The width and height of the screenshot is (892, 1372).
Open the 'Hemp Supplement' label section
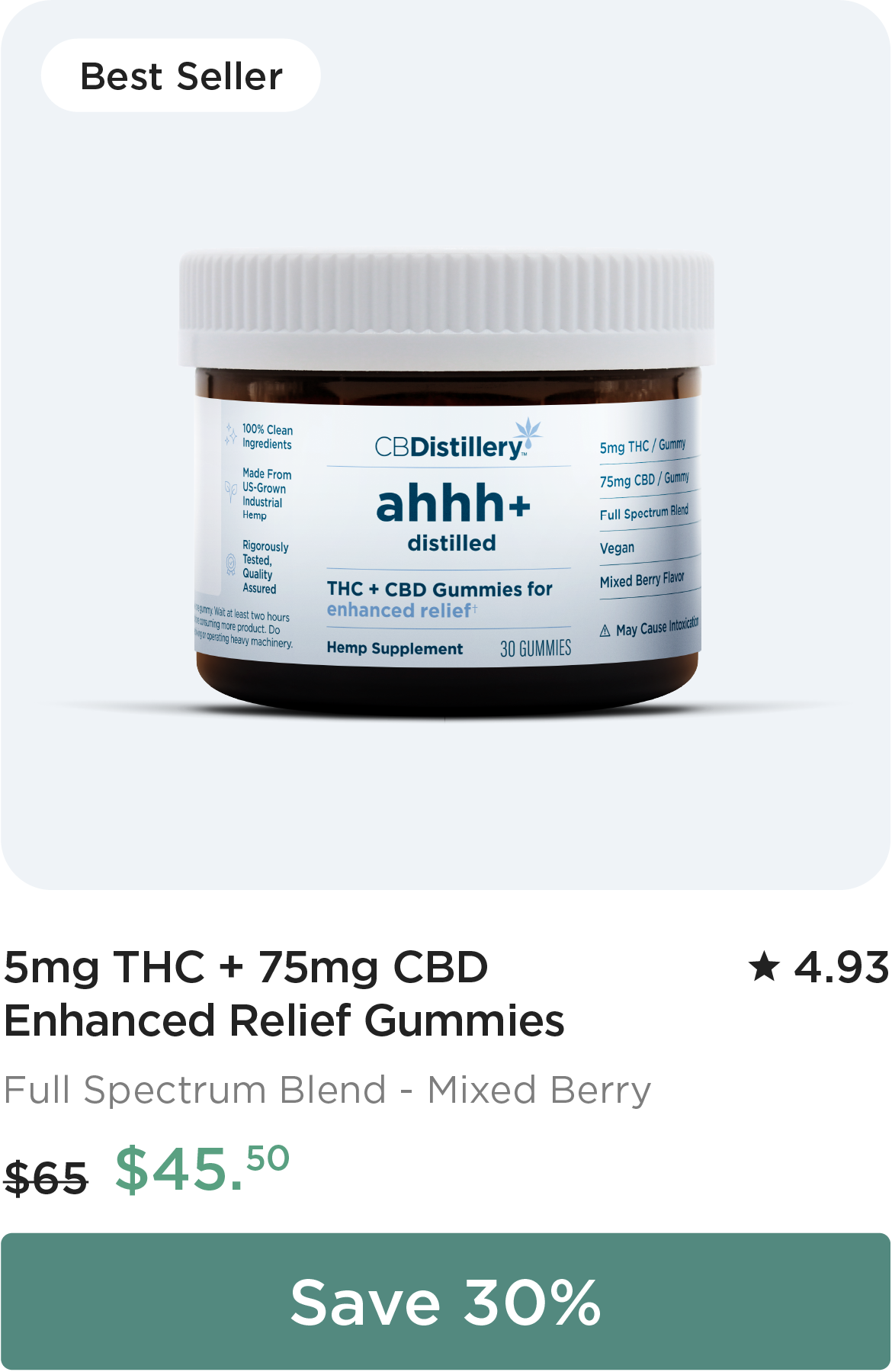point(393,648)
